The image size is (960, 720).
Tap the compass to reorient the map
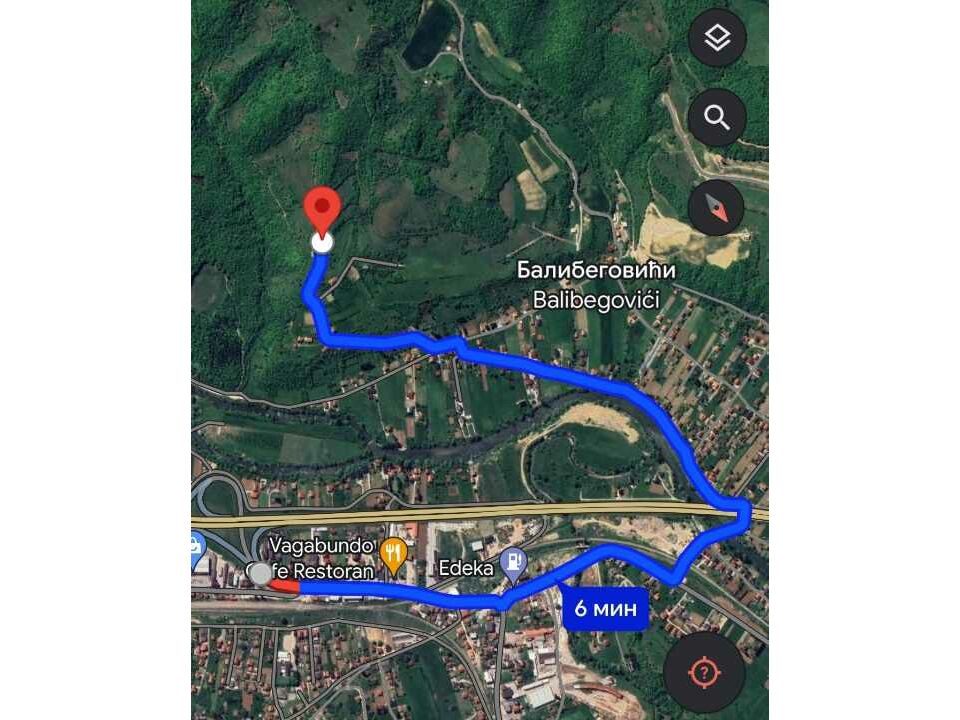click(x=717, y=208)
